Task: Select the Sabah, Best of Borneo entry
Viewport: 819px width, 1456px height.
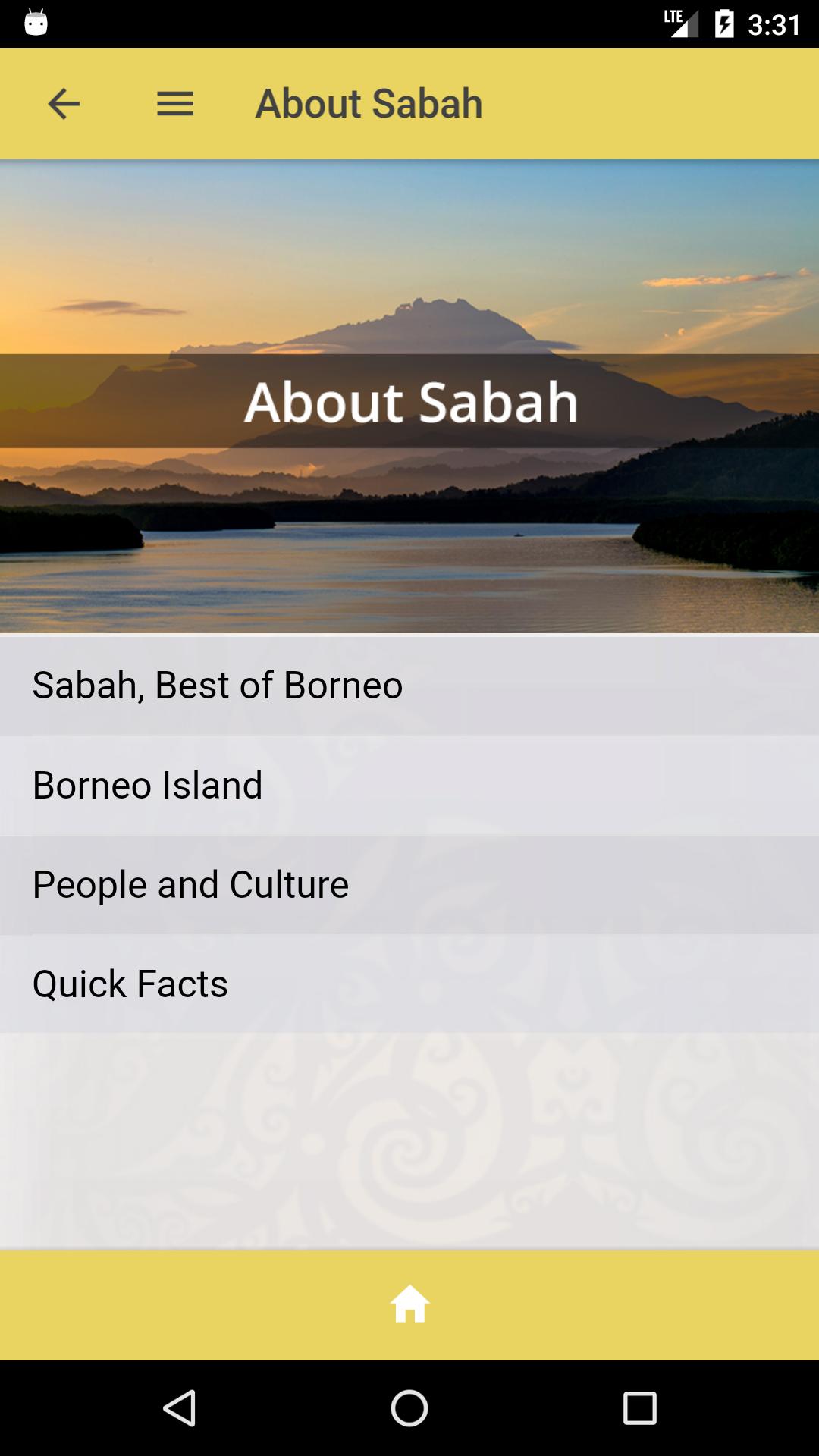Action: 218,686
